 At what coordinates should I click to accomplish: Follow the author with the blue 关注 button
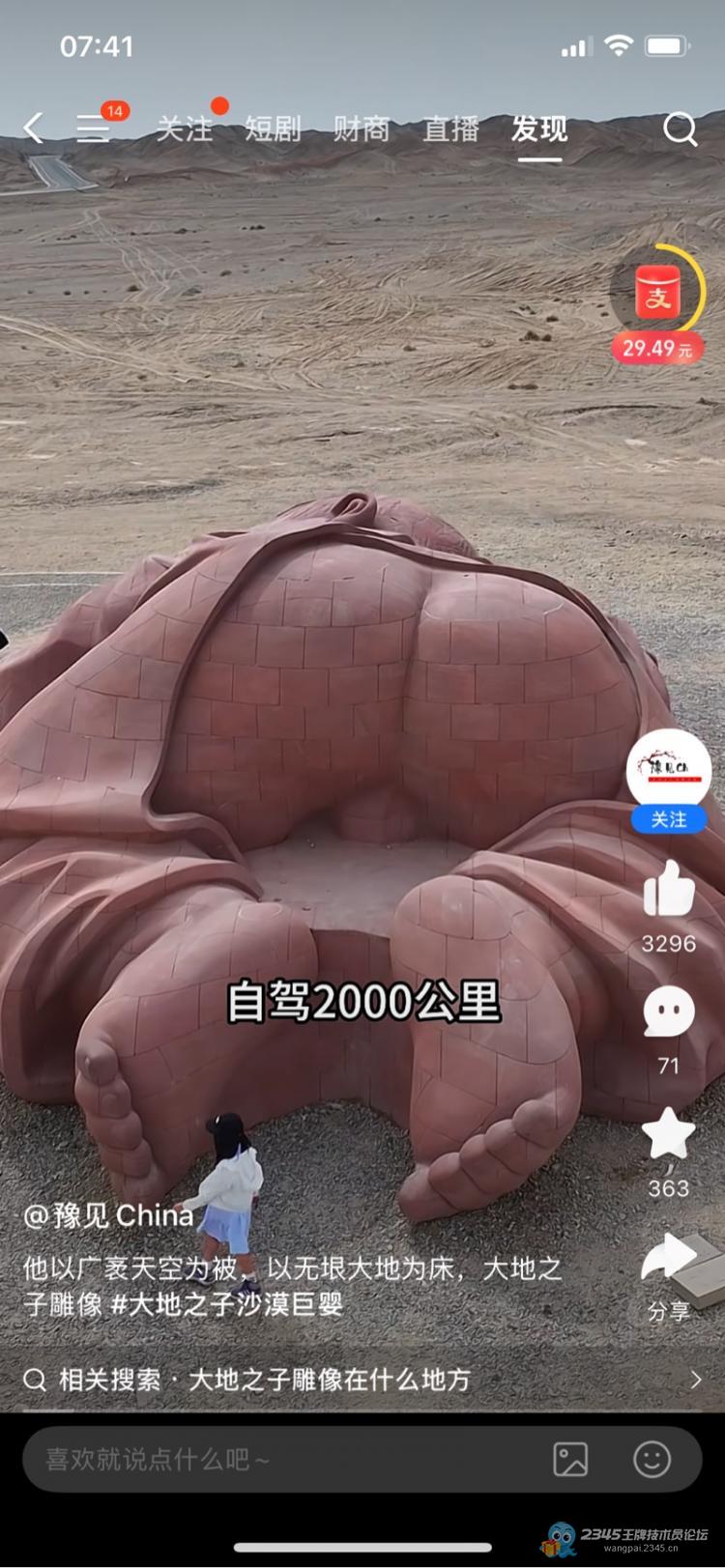[x=669, y=819]
